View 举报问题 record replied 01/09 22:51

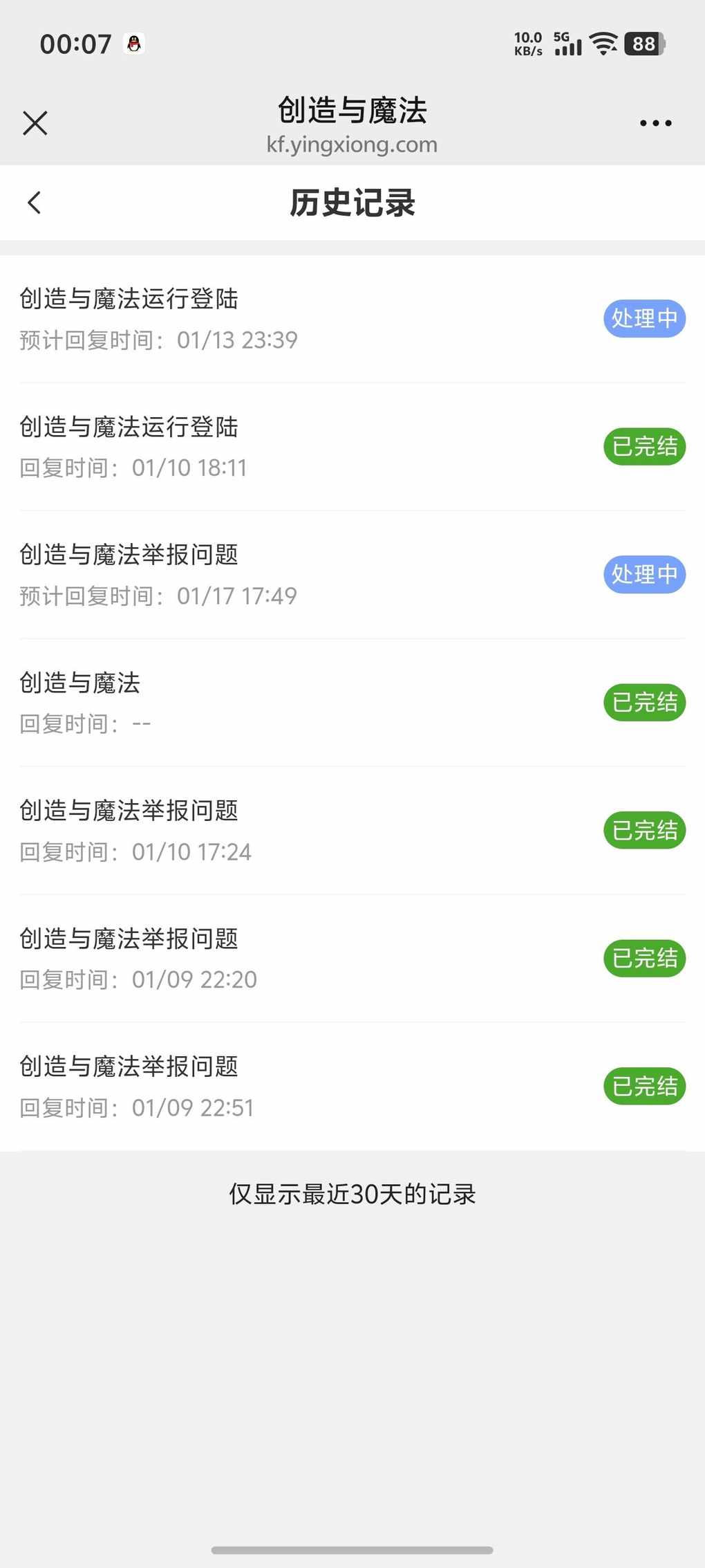(352, 1087)
